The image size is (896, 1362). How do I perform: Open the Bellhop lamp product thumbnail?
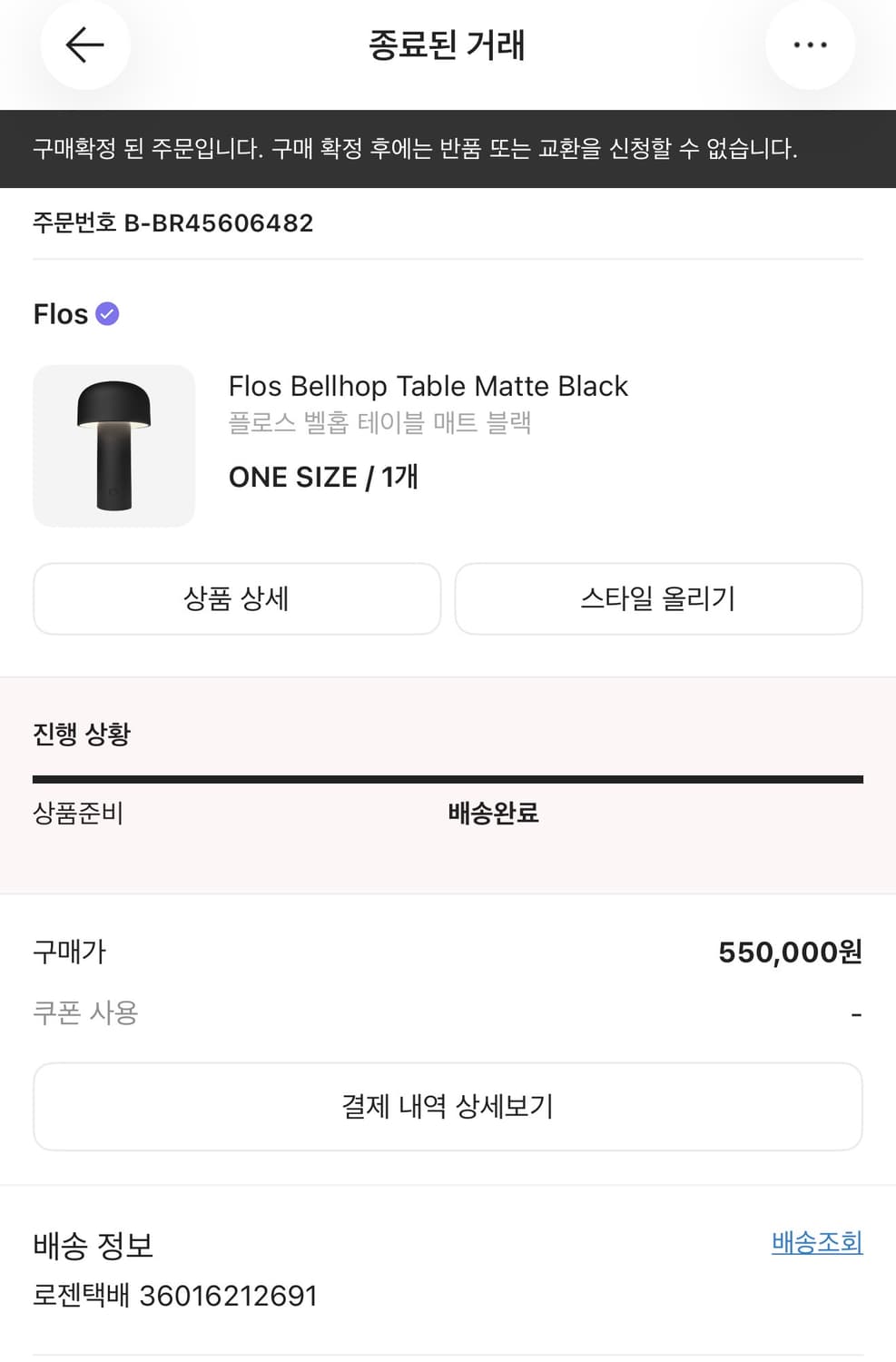[x=113, y=445]
